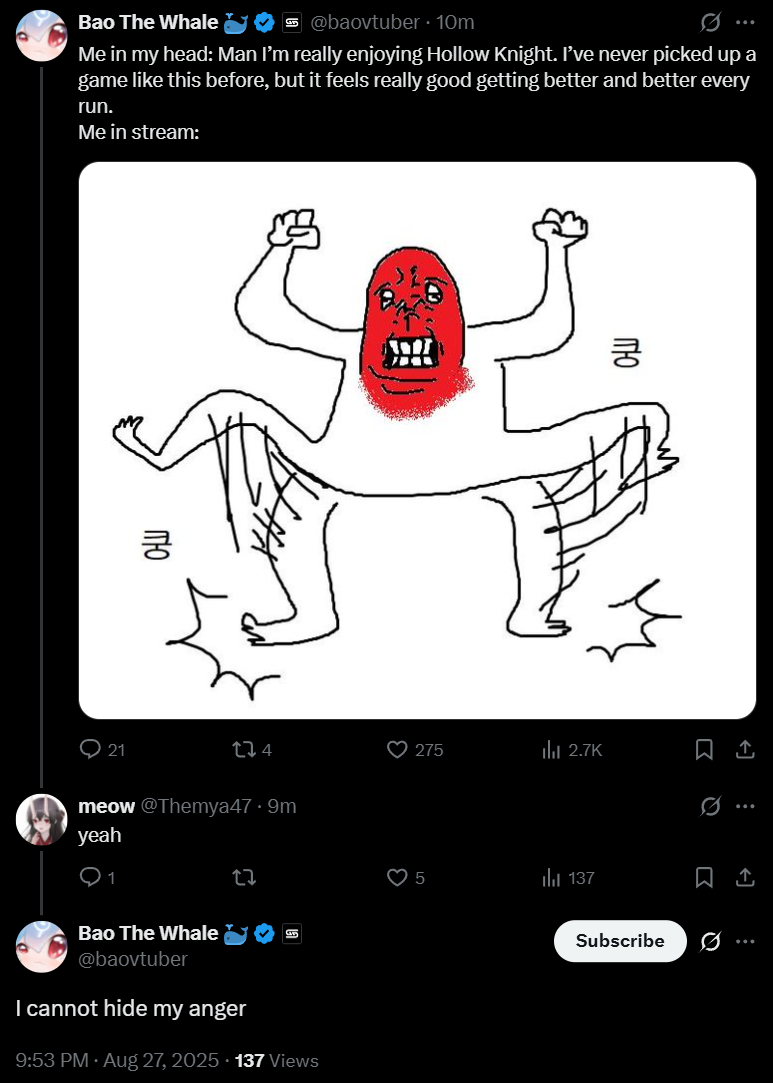Tap the Grok icon on Bao's first post
Image resolution: width=773 pixels, height=1083 pixels.
pos(710,23)
